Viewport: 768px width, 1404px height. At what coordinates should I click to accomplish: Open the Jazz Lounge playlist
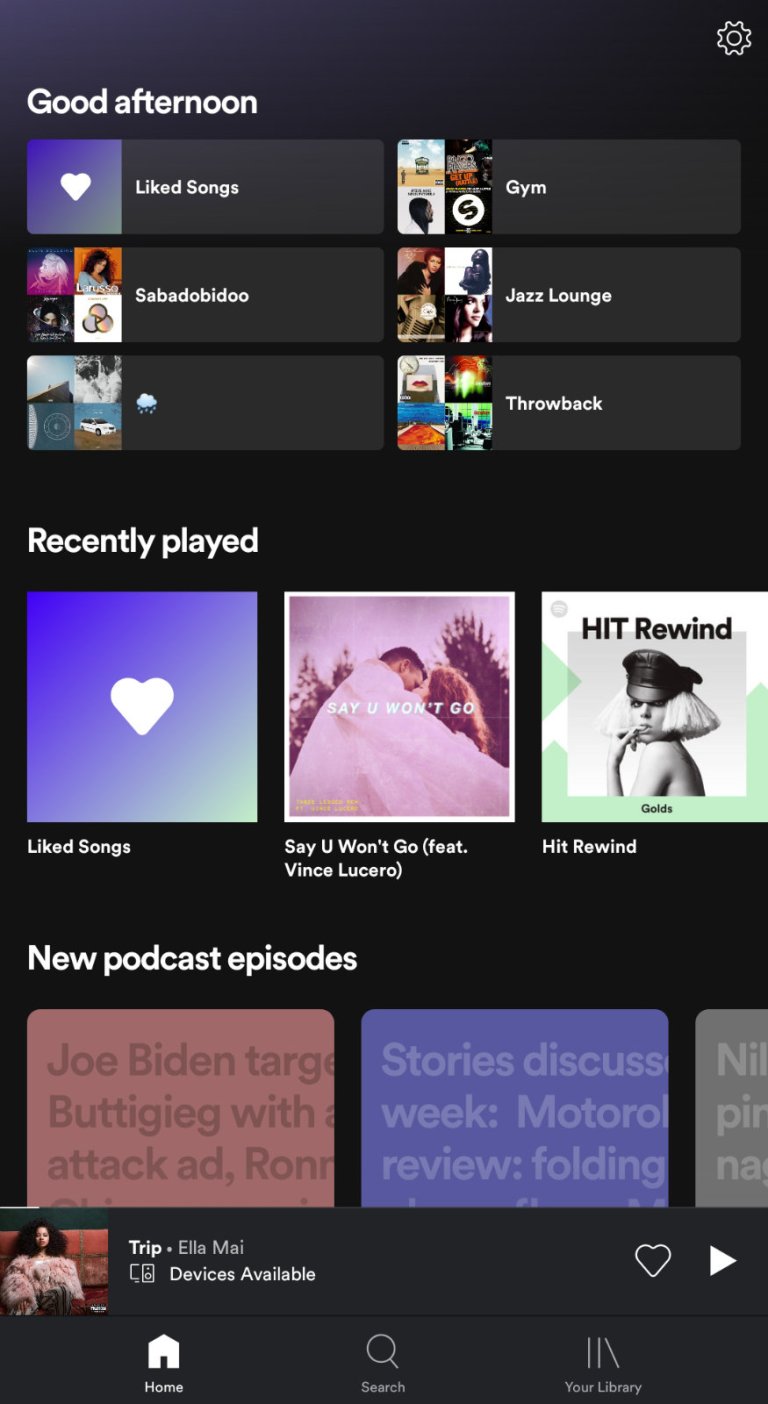[x=568, y=295]
